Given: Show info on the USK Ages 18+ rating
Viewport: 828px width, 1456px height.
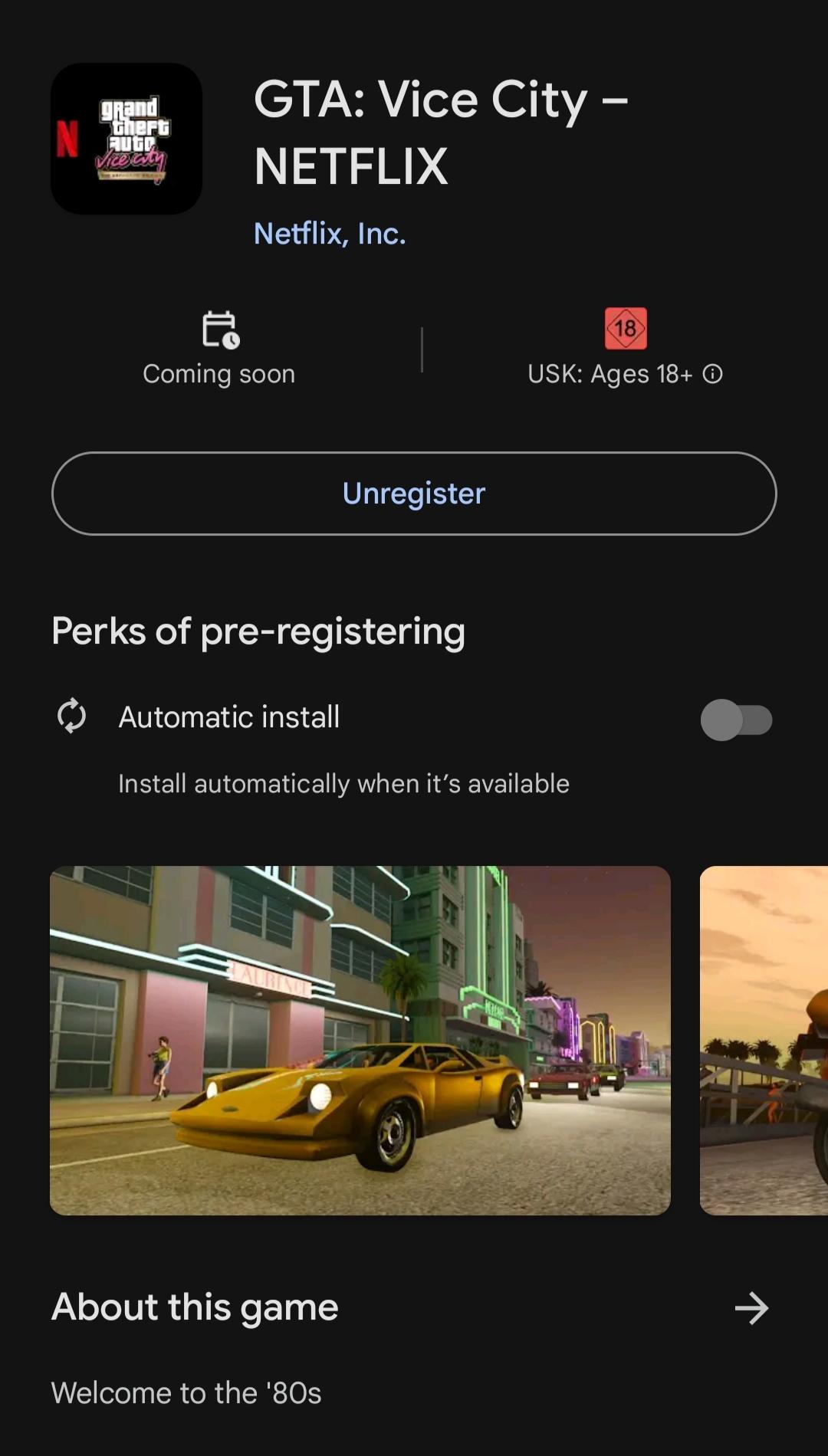Looking at the screenshot, I should [713, 374].
